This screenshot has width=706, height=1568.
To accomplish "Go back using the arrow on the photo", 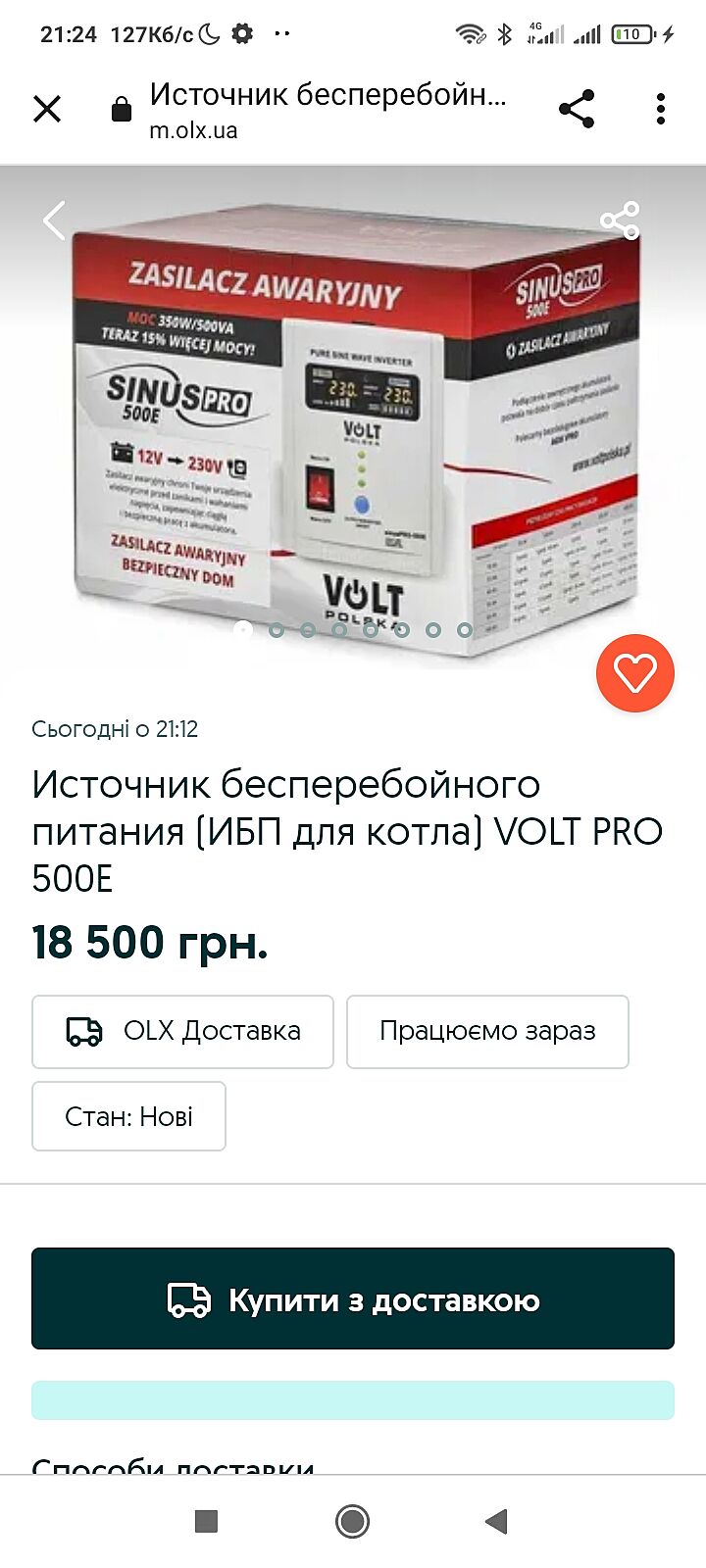I will [x=55, y=220].
